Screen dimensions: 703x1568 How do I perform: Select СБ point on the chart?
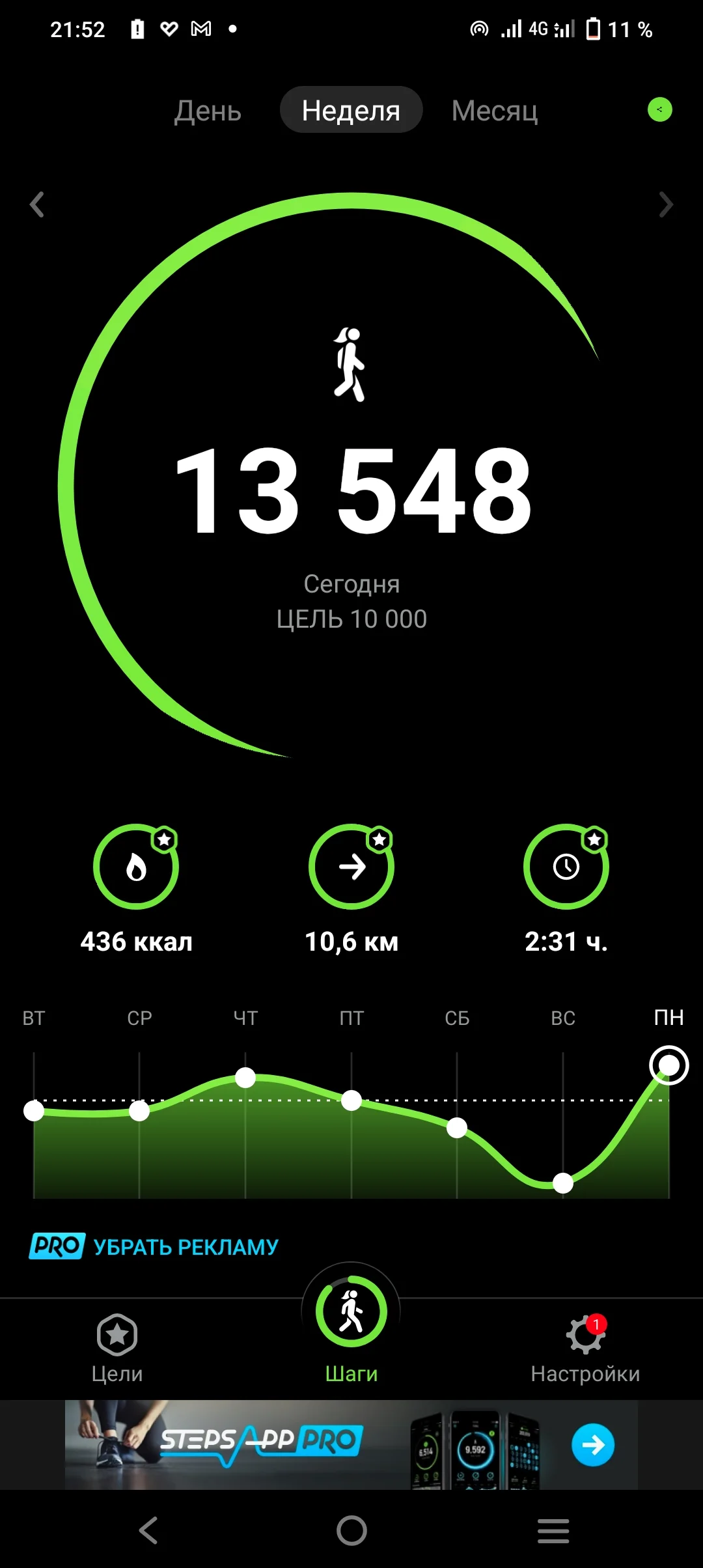[457, 1128]
